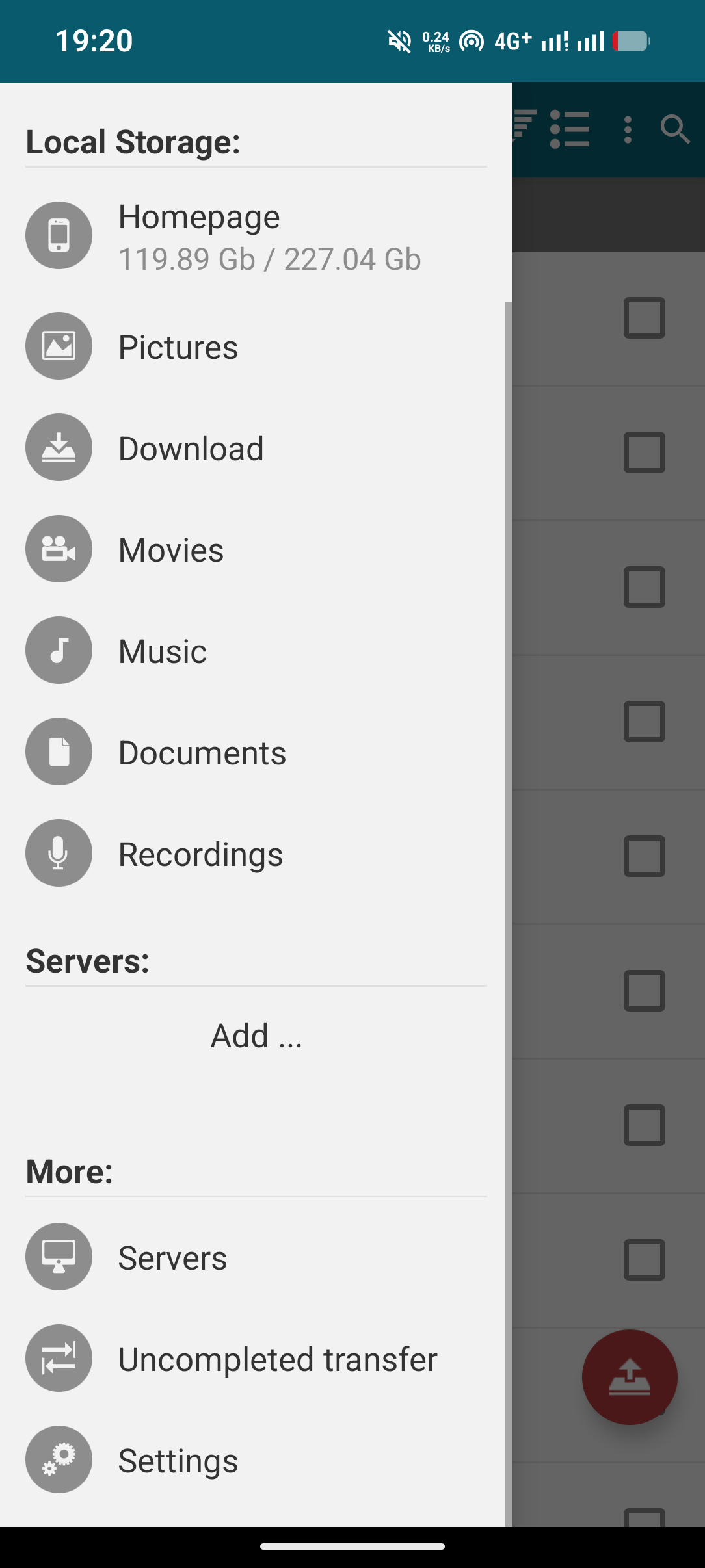The image size is (705, 1568).
Task: Open Homepage local storage
Action: 256,237
